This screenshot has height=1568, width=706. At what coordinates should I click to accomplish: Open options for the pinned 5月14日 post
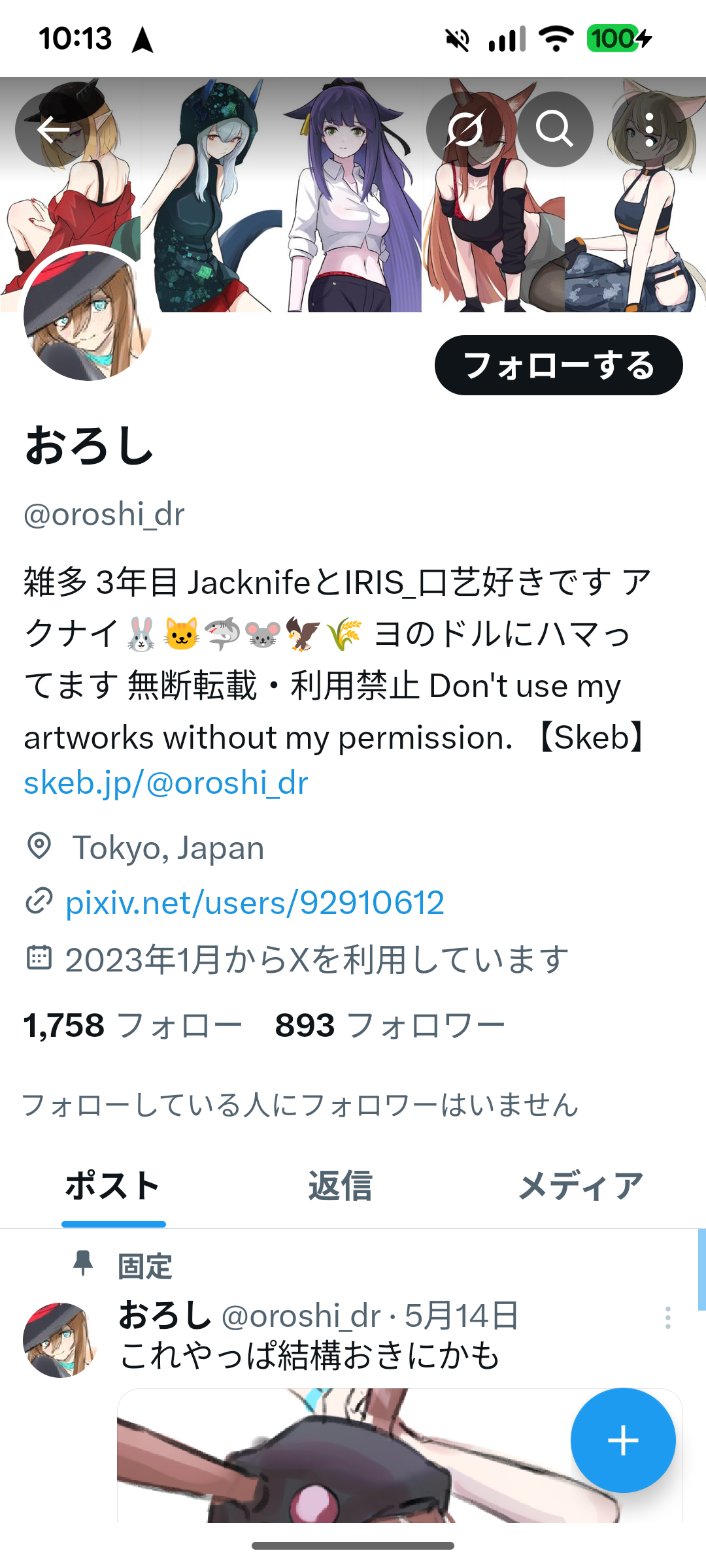[667, 1318]
